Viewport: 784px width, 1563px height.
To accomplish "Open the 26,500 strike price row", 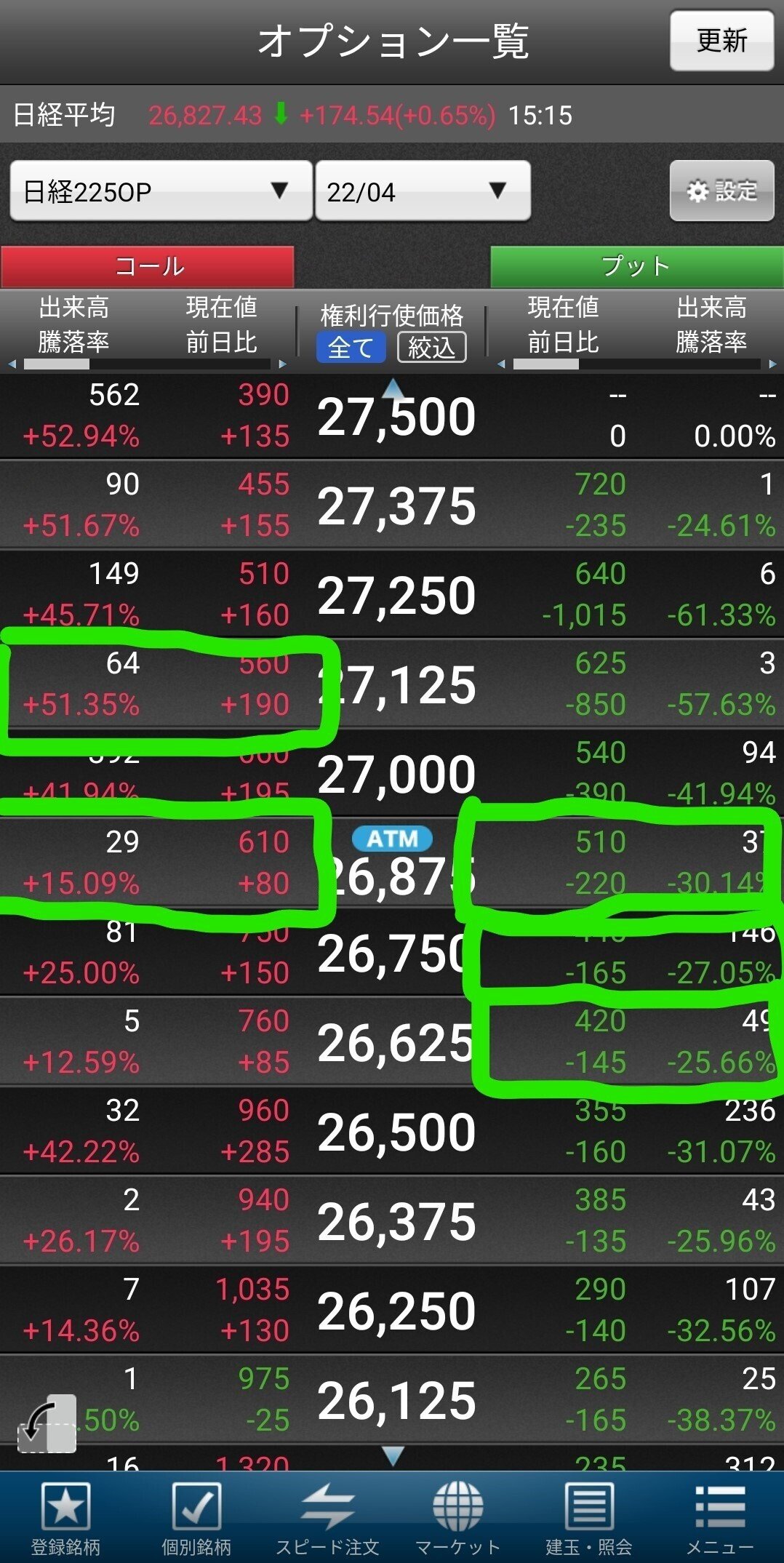I will tap(396, 1132).
